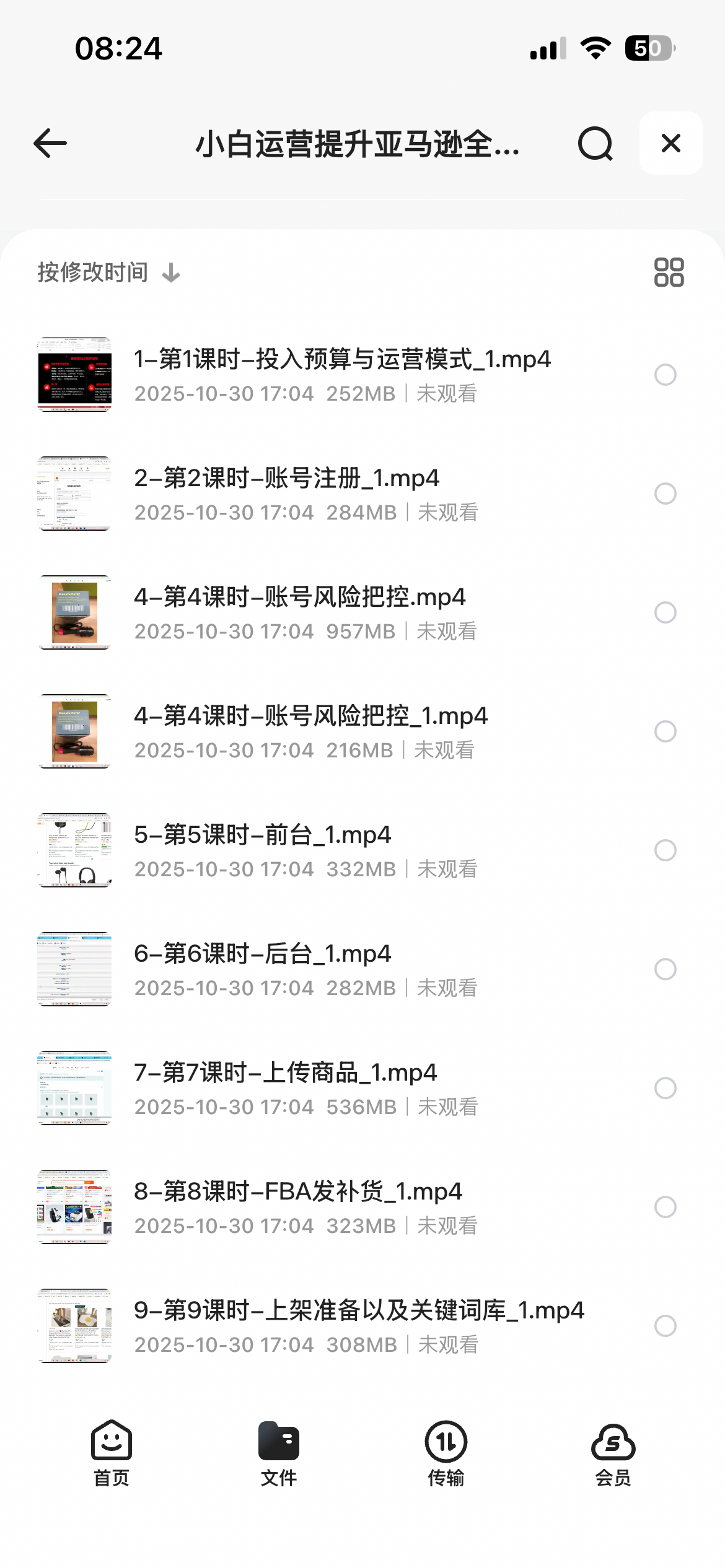Switch to the 传输 tab
The height and width of the screenshot is (1568, 725).
click(x=446, y=1453)
